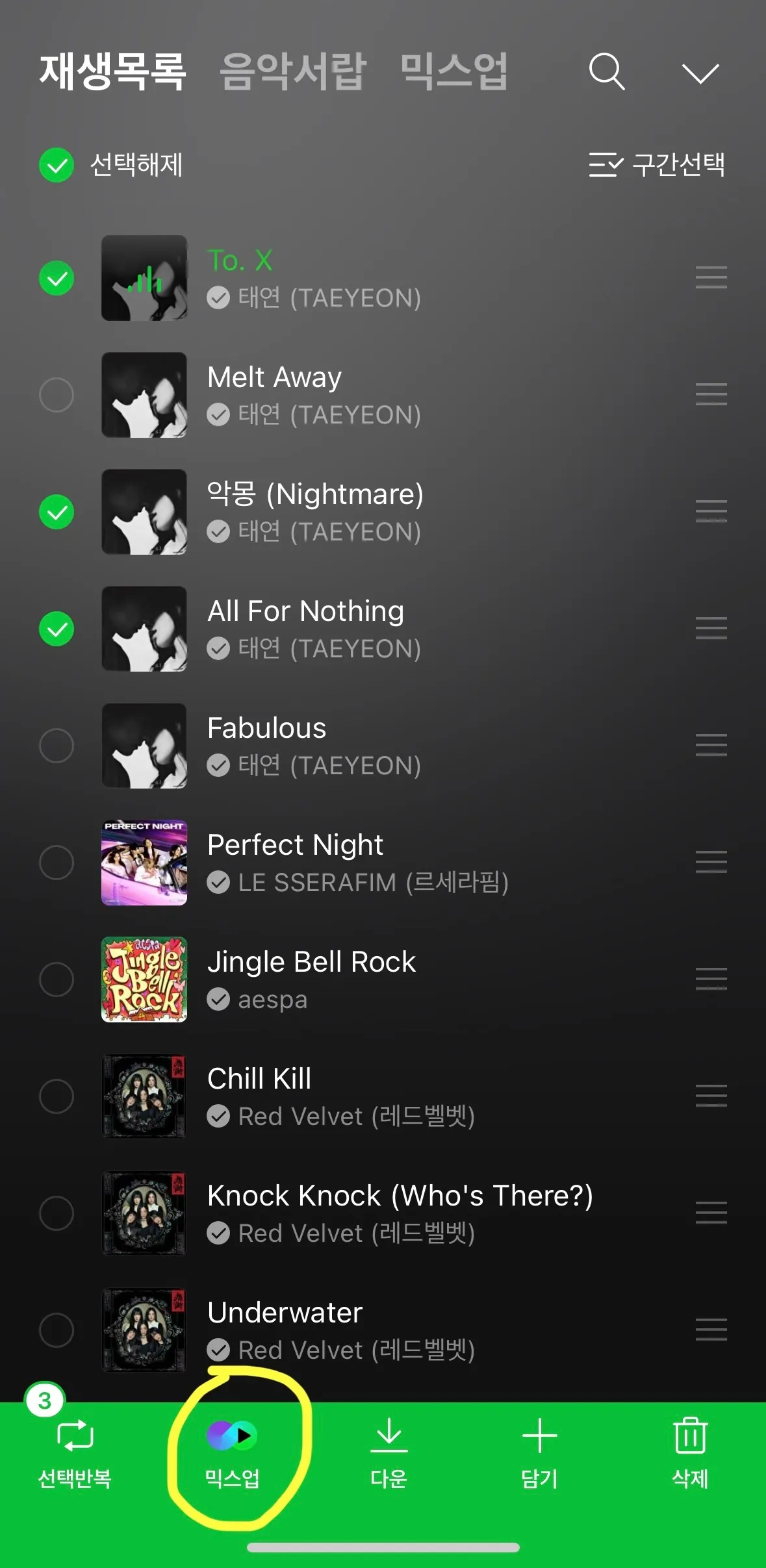Tap 선택해제 to deselect all songs
766x1568 pixels.
click(112, 165)
